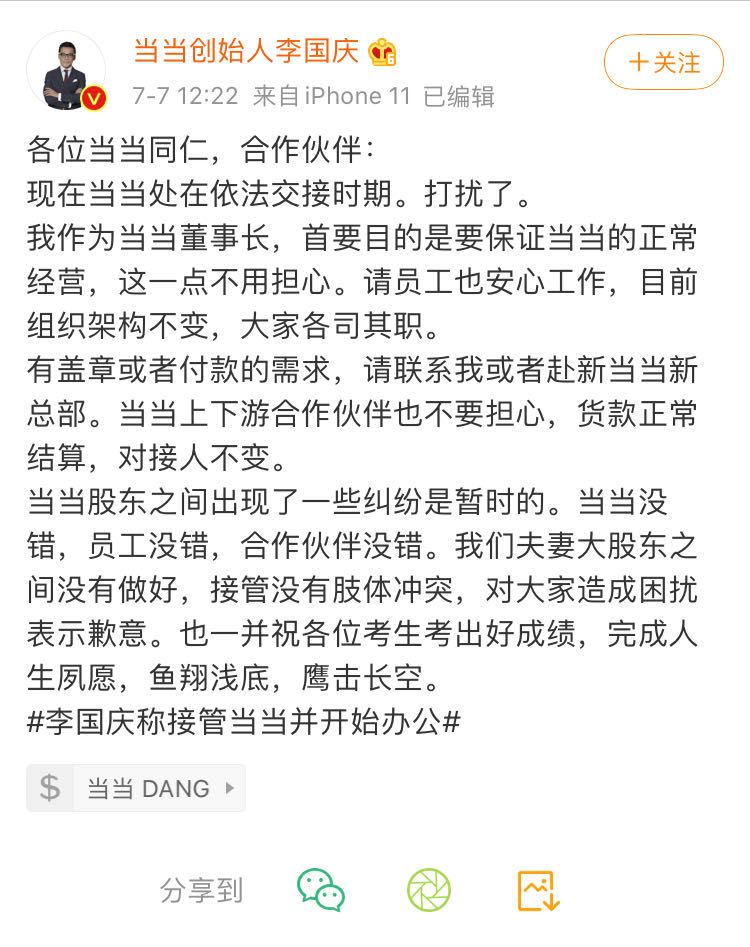750x947 pixels.
Task: Follow 当当创始人李国庆 with the 关注 button
Action: click(663, 62)
